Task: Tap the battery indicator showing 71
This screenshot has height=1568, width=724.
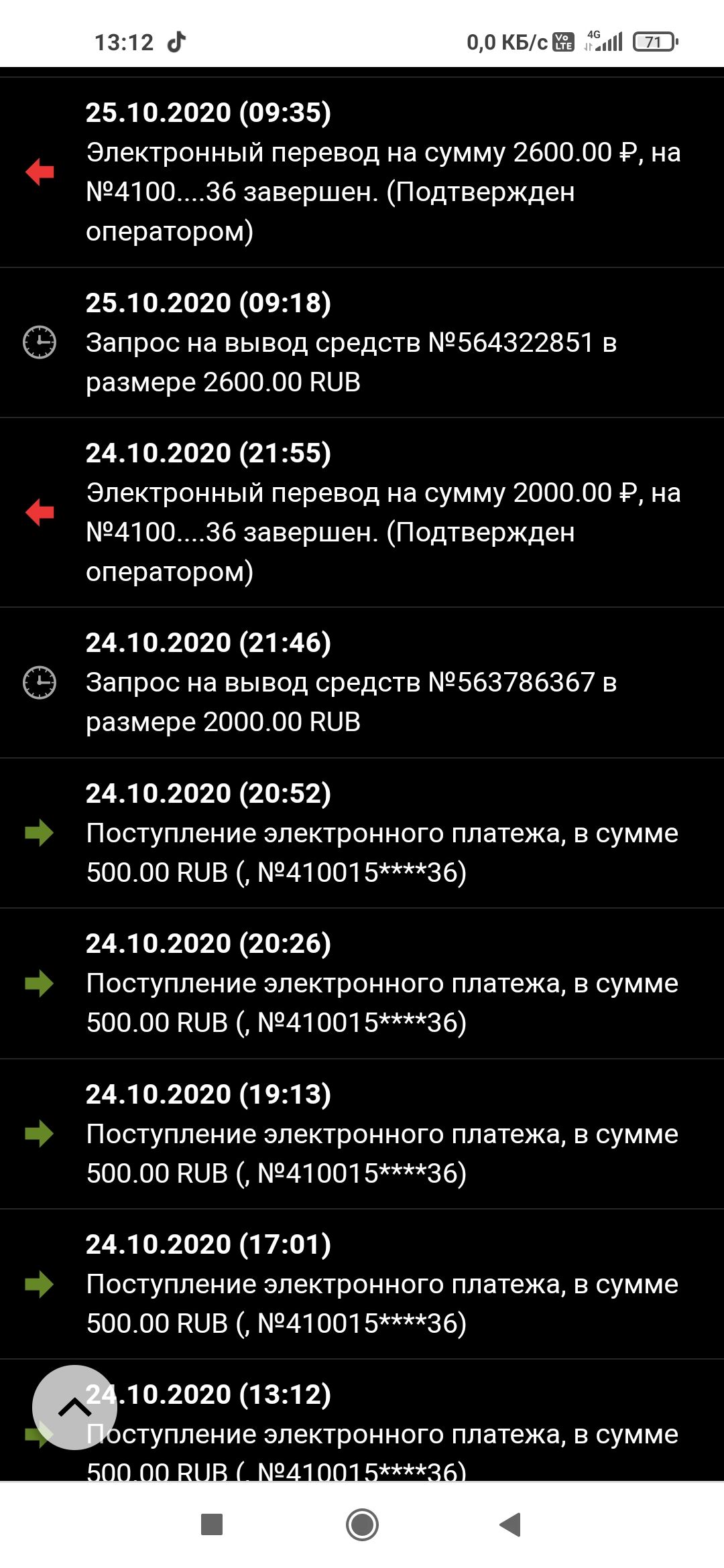Action: coord(654,40)
